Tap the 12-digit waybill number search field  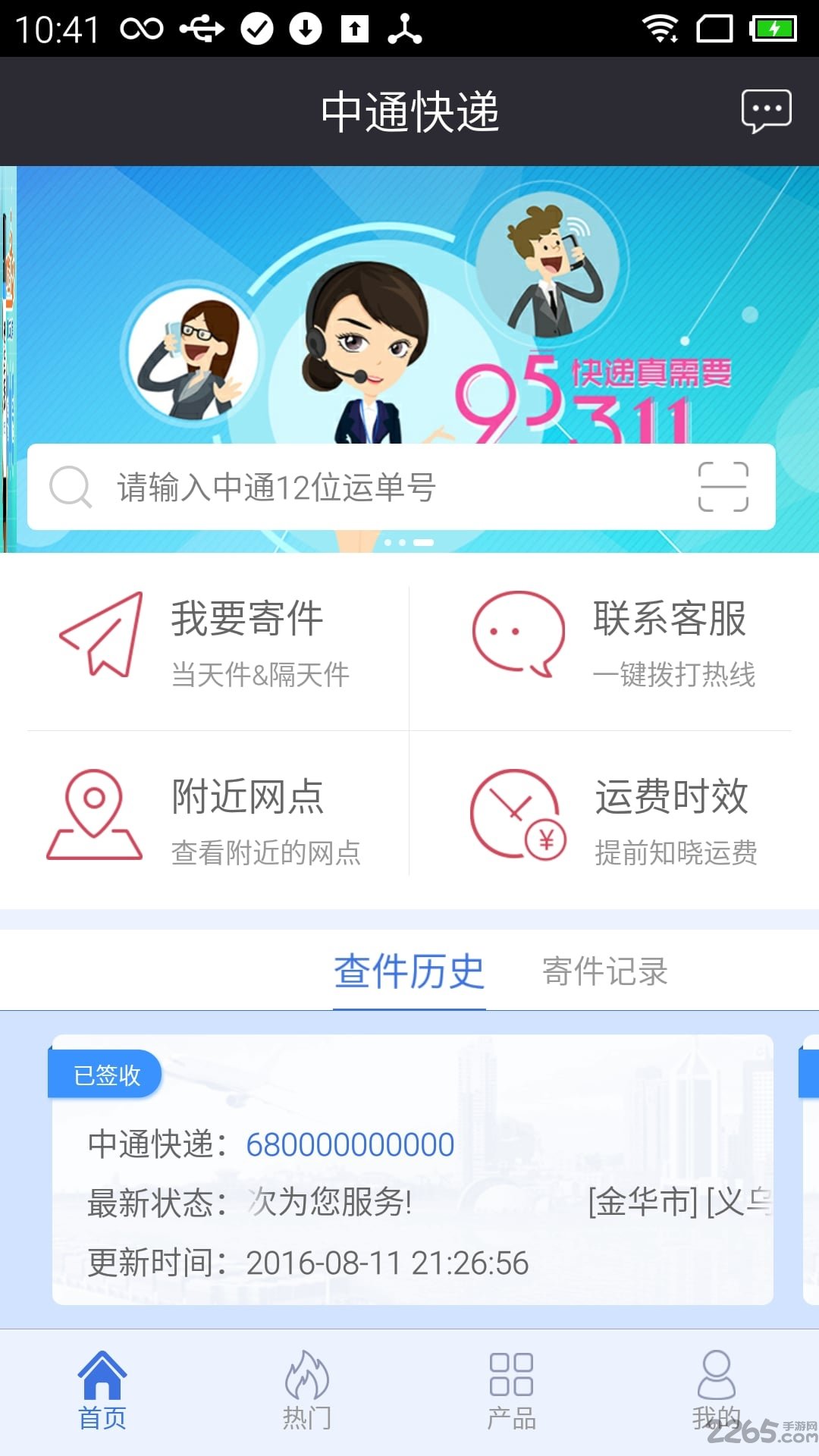[x=379, y=487]
